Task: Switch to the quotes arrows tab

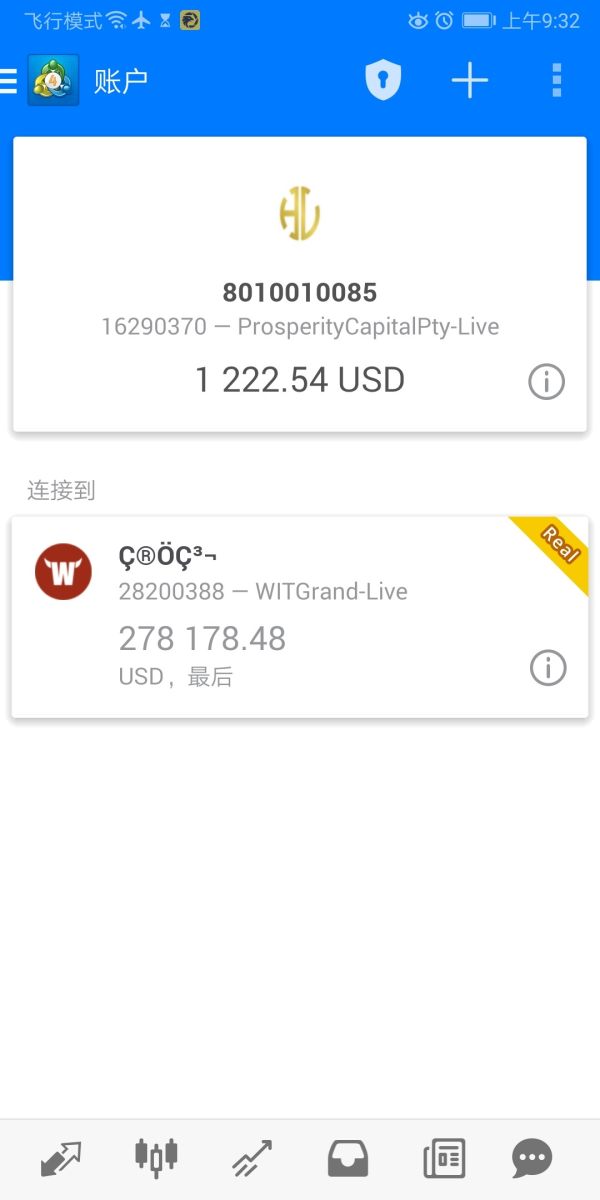Action: [61, 1160]
